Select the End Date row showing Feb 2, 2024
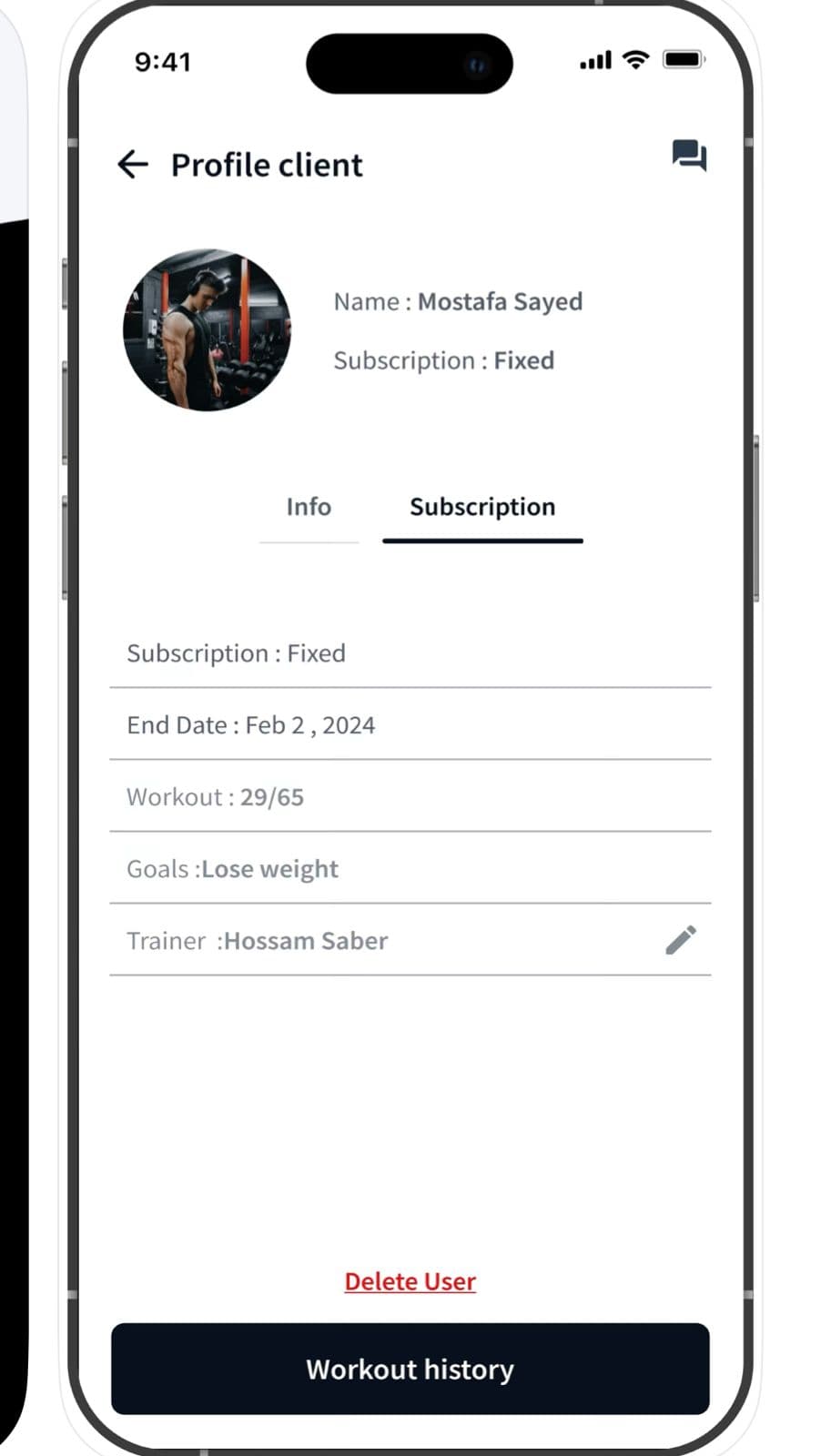Screen dimensions: 821x1456 tap(251, 724)
